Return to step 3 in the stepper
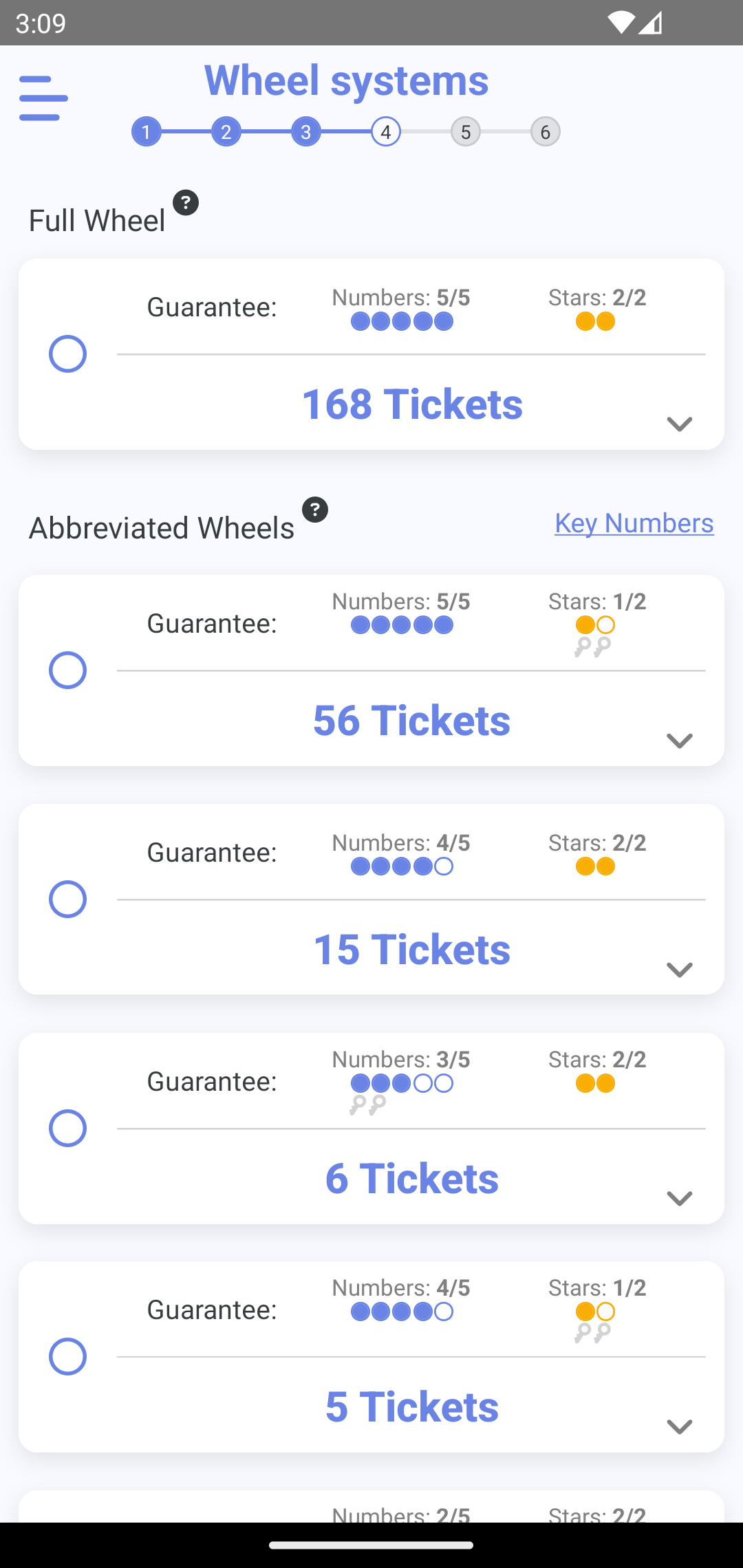This screenshot has width=743, height=1568. pos(306,132)
